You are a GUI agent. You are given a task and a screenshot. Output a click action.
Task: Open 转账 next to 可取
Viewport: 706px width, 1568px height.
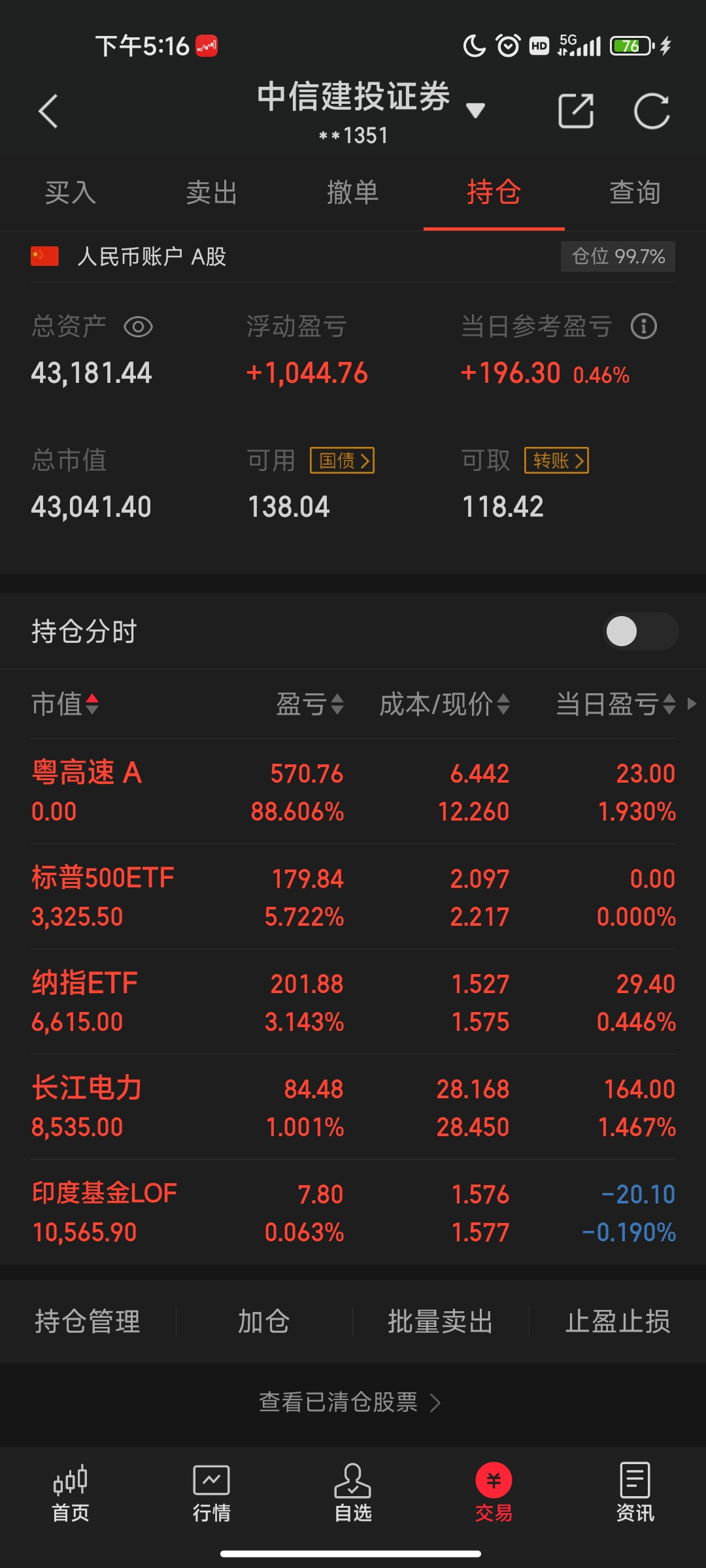[x=556, y=461]
